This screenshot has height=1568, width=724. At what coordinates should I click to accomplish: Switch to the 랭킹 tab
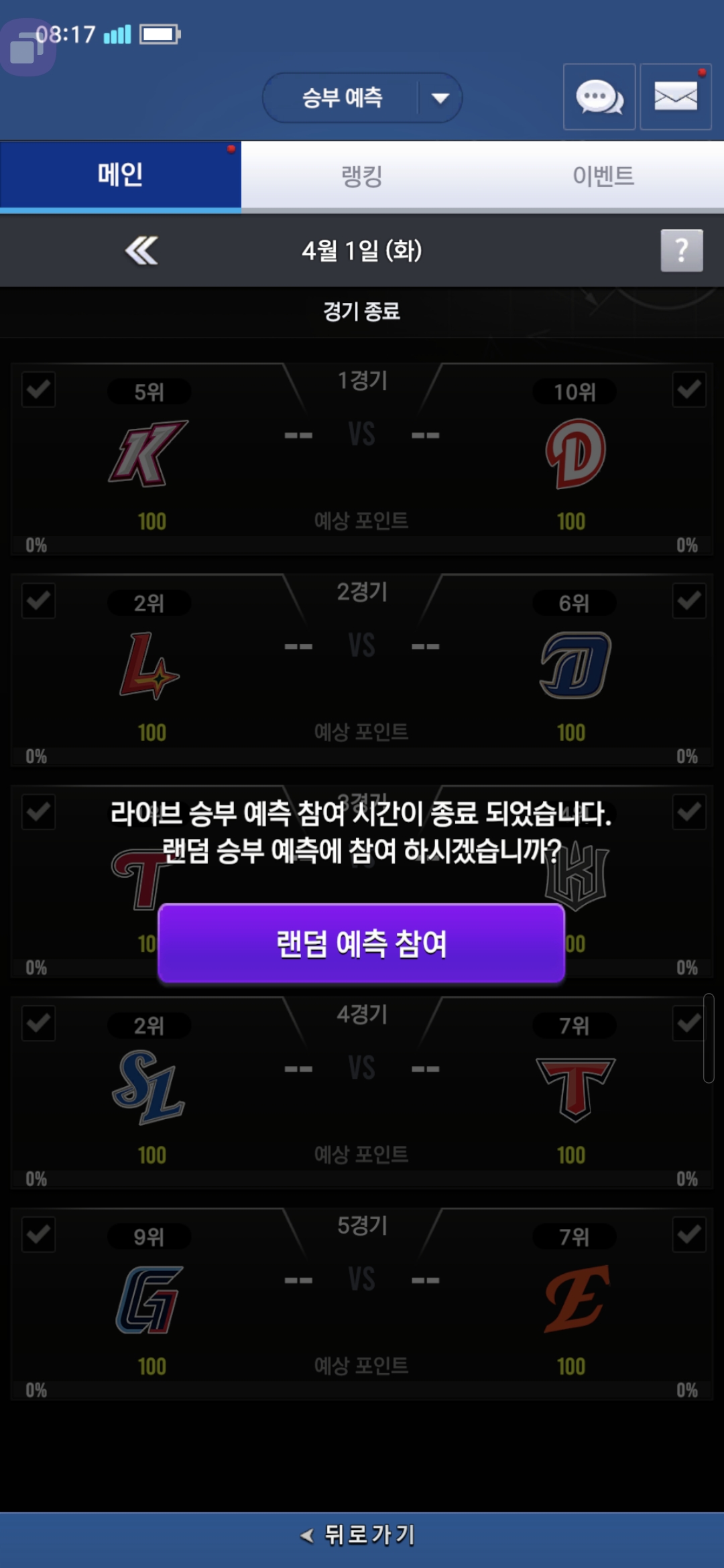362,176
